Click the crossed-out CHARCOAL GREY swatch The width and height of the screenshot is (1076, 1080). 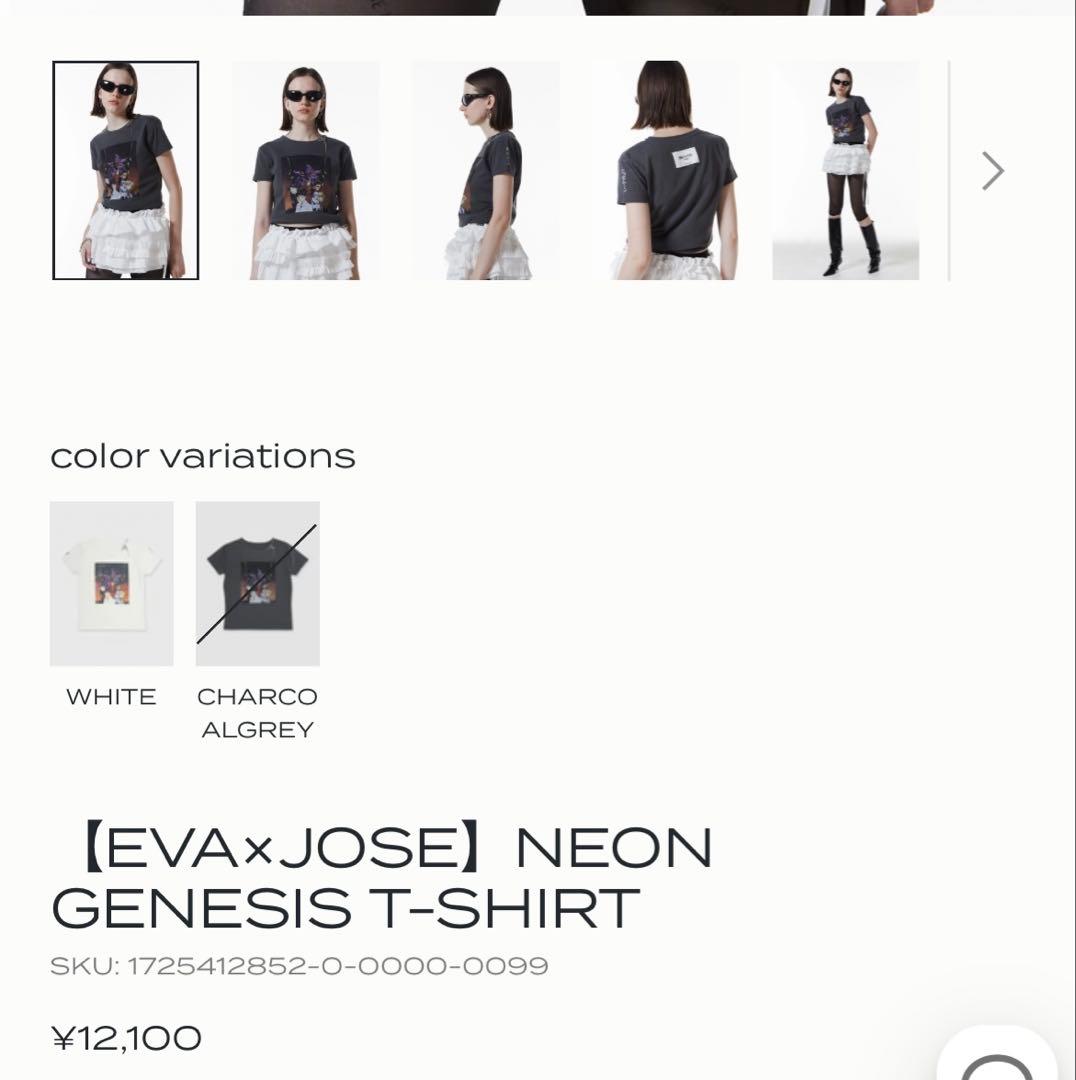257,582
